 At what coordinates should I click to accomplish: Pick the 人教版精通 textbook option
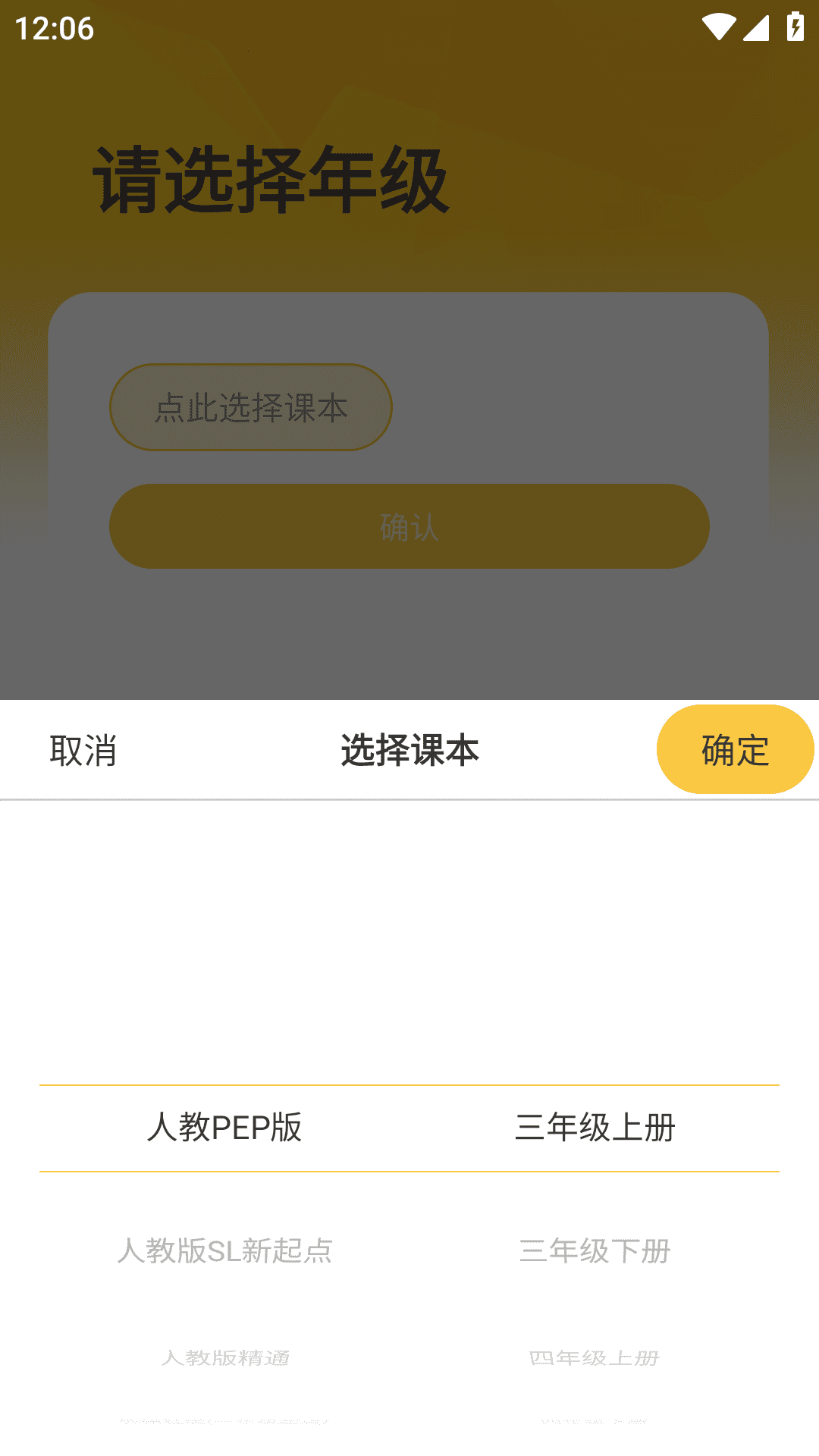[x=225, y=1357]
